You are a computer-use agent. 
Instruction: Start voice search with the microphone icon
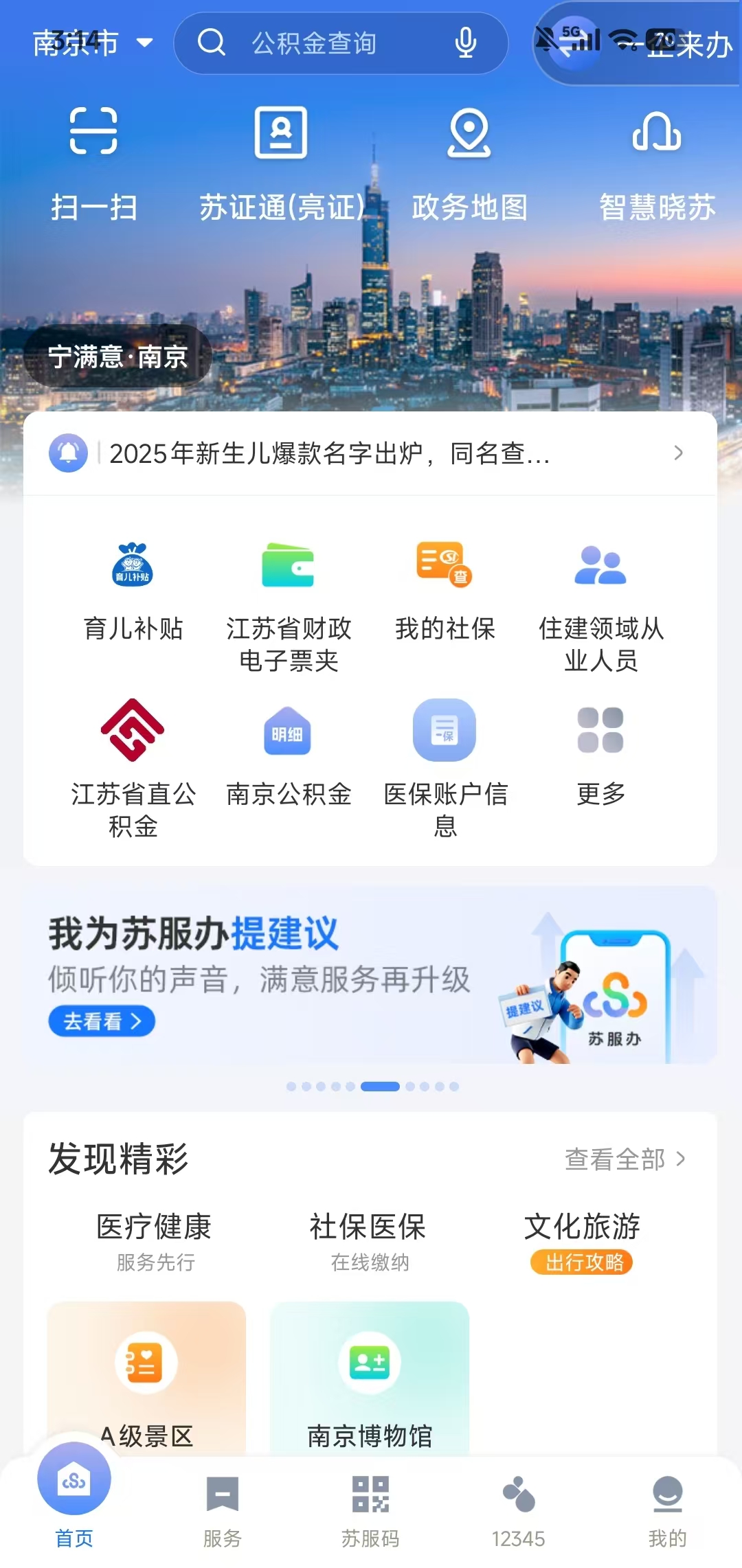point(466,43)
